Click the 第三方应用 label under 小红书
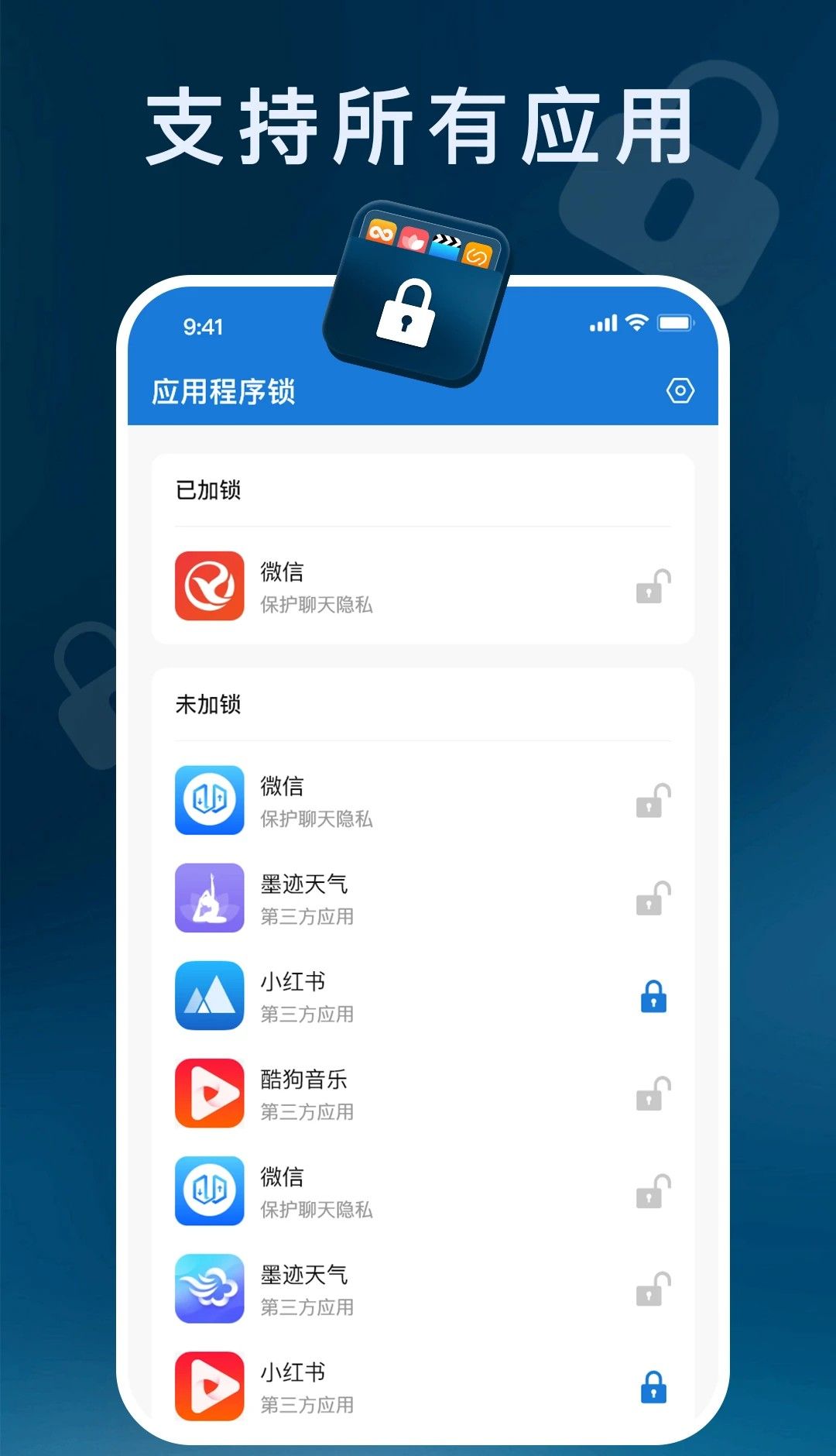 tap(307, 1015)
